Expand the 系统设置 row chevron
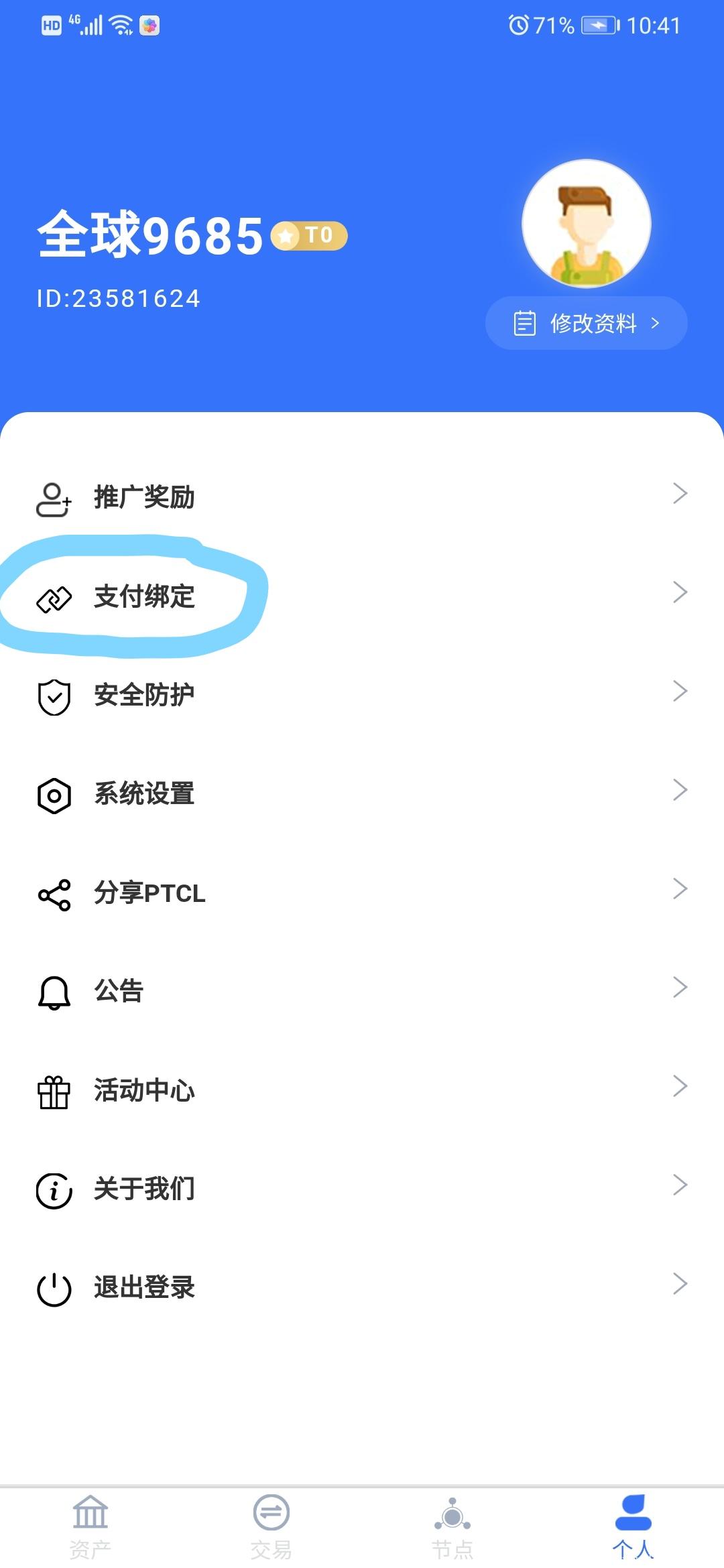Viewport: 724px width, 1568px height. point(679,791)
